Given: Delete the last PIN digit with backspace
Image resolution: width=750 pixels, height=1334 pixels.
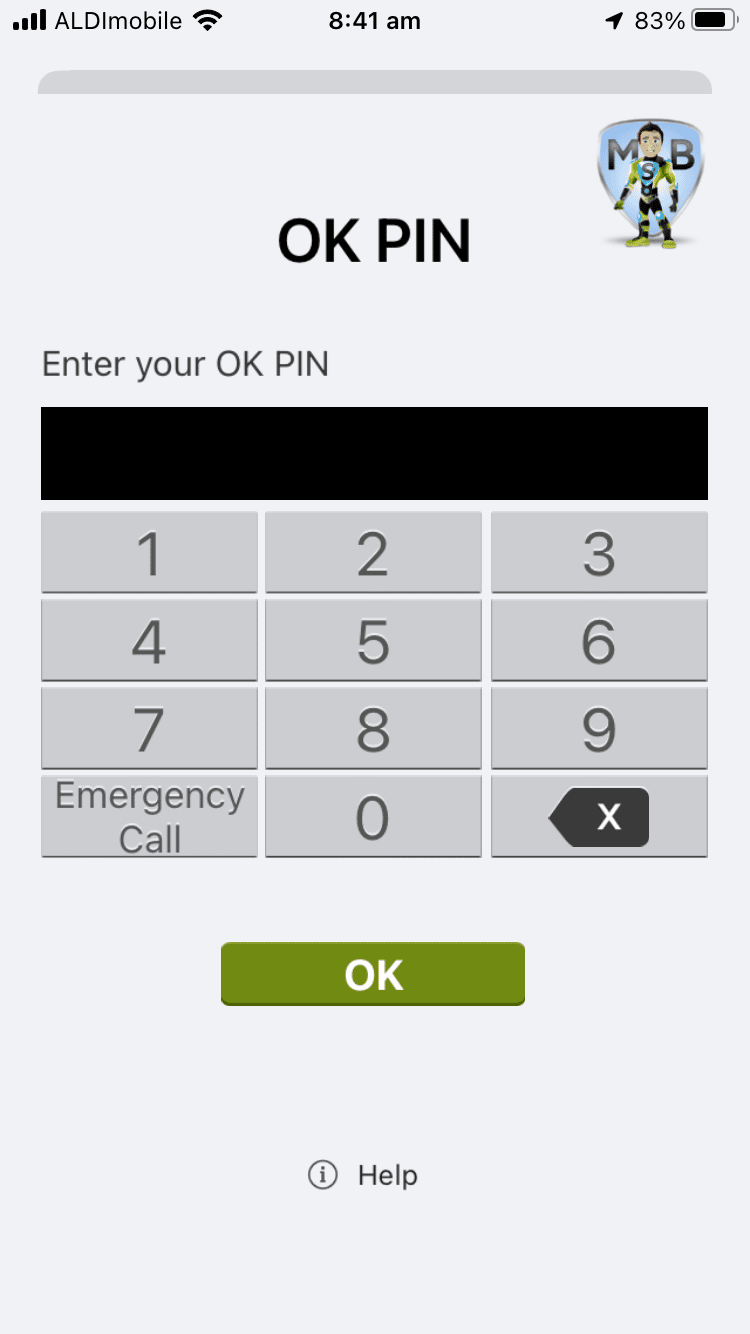Looking at the screenshot, I should (599, 816).
